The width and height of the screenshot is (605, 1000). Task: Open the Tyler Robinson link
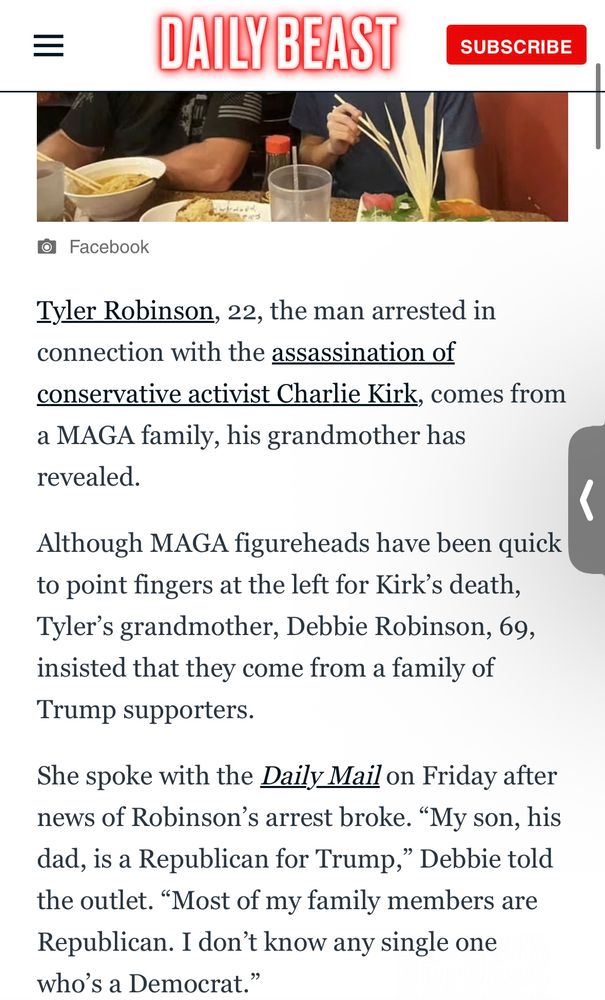pos(125,311)
